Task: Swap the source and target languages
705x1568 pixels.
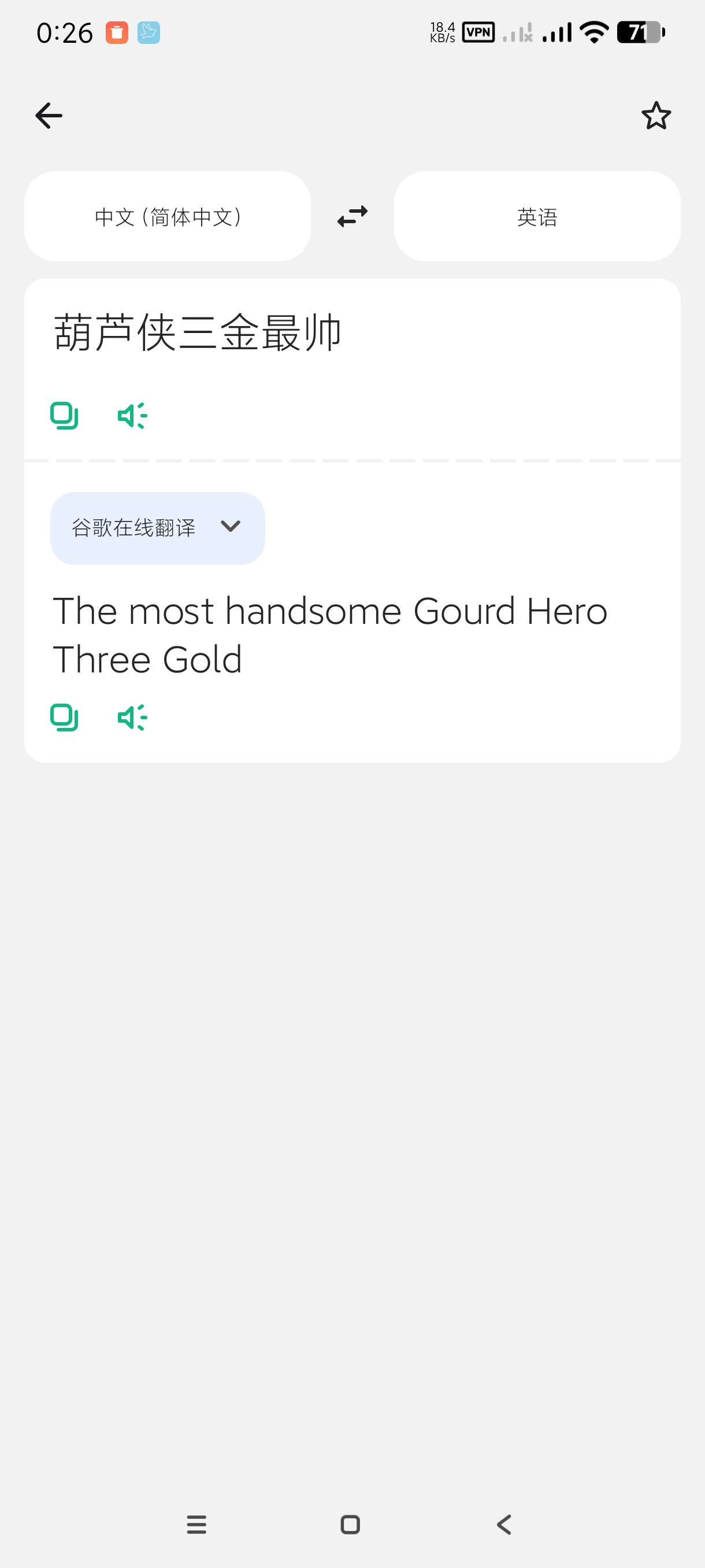Action: pos(352,217)
